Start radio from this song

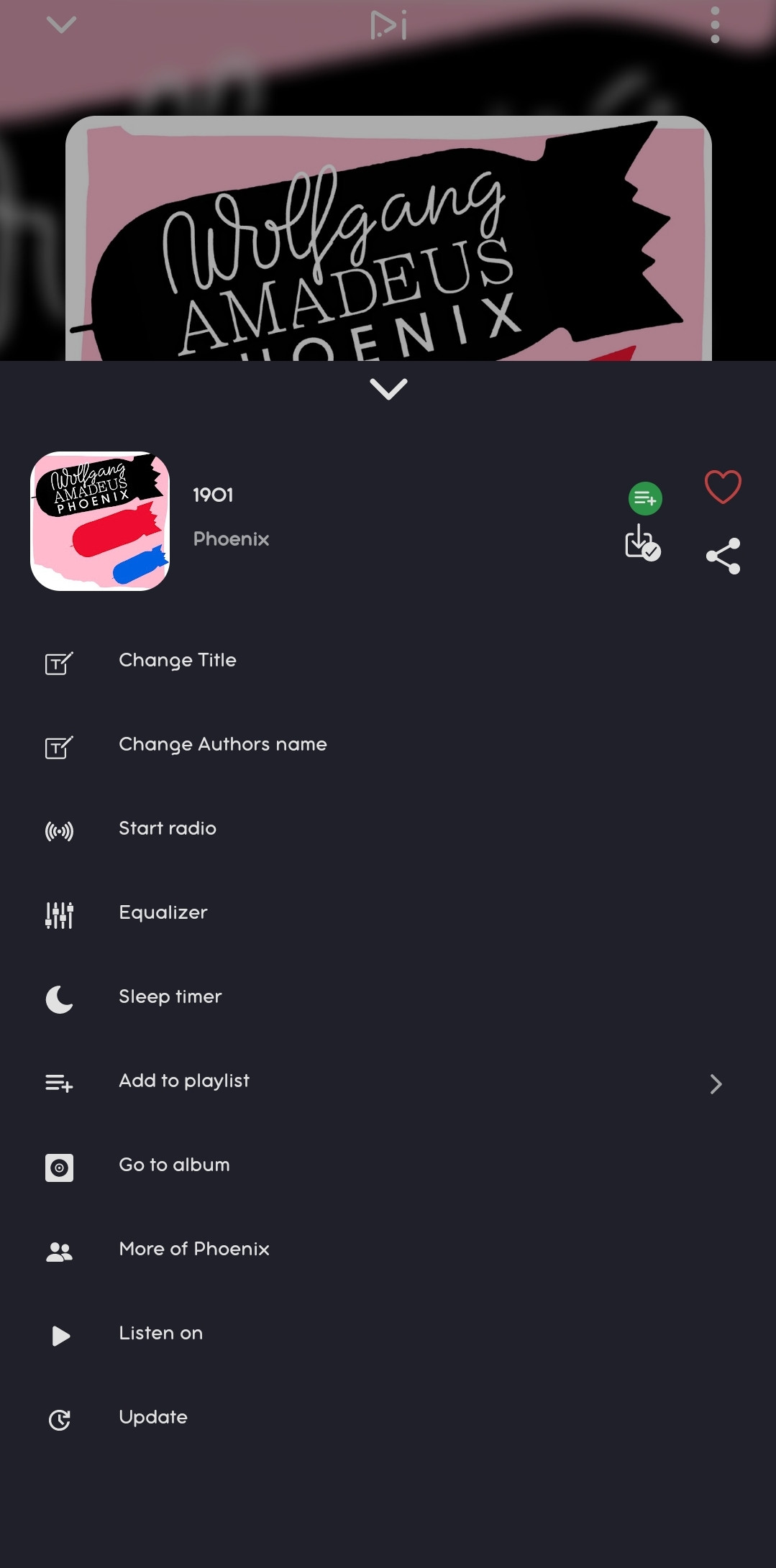168,829
